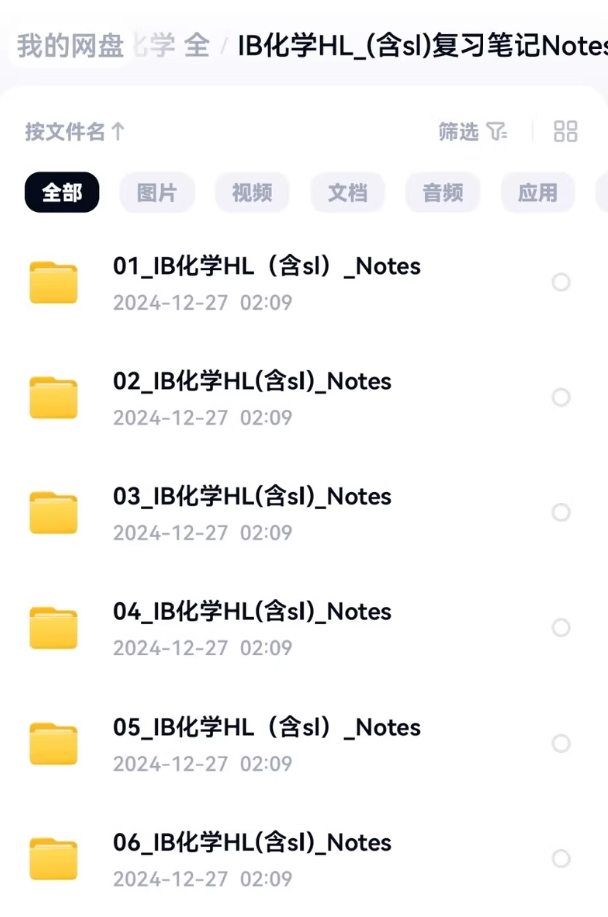This screenshot has width=608, height=917.
Task: Select the 图片 filter chip
Action: pyautogui.click(x=157, y=193)
